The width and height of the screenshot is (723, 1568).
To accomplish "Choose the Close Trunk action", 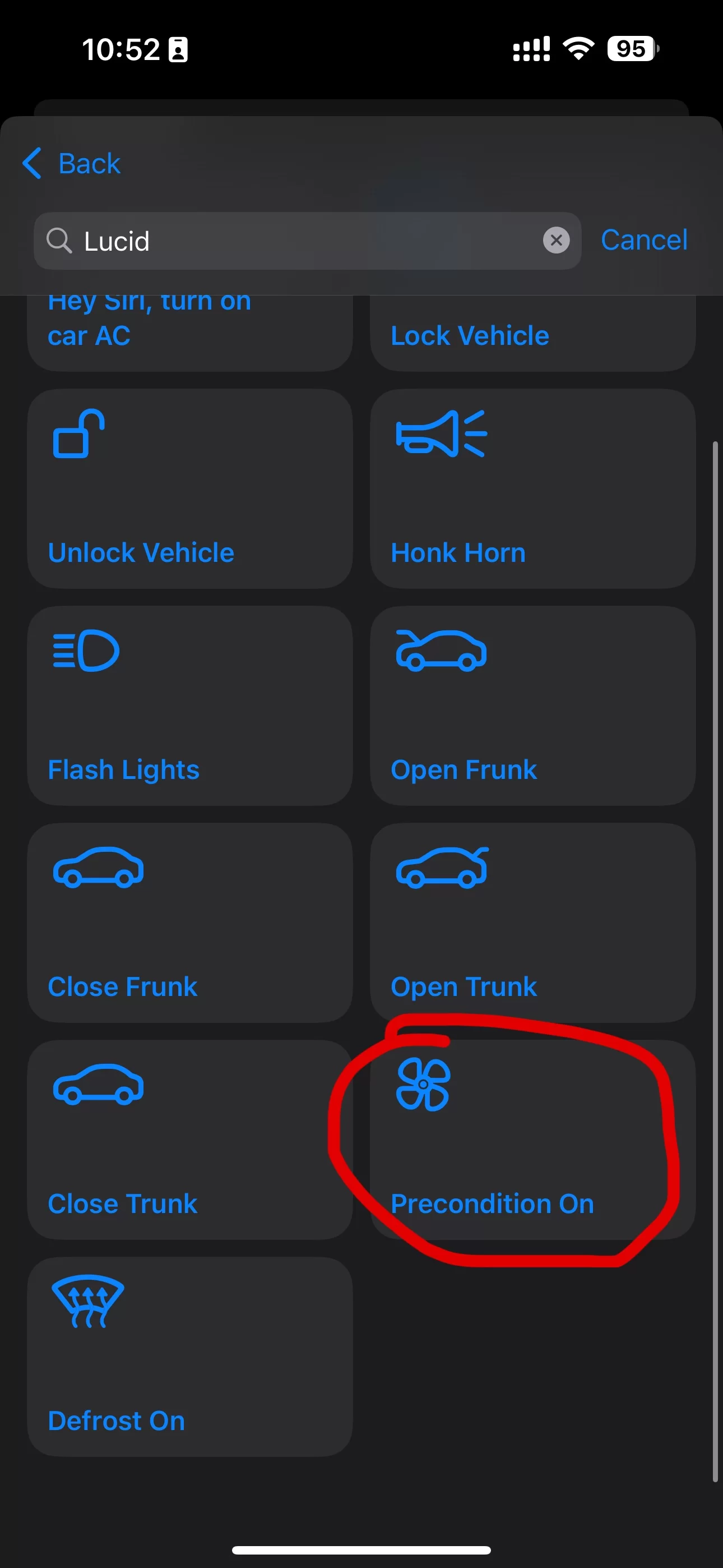I will point(189,1139).
